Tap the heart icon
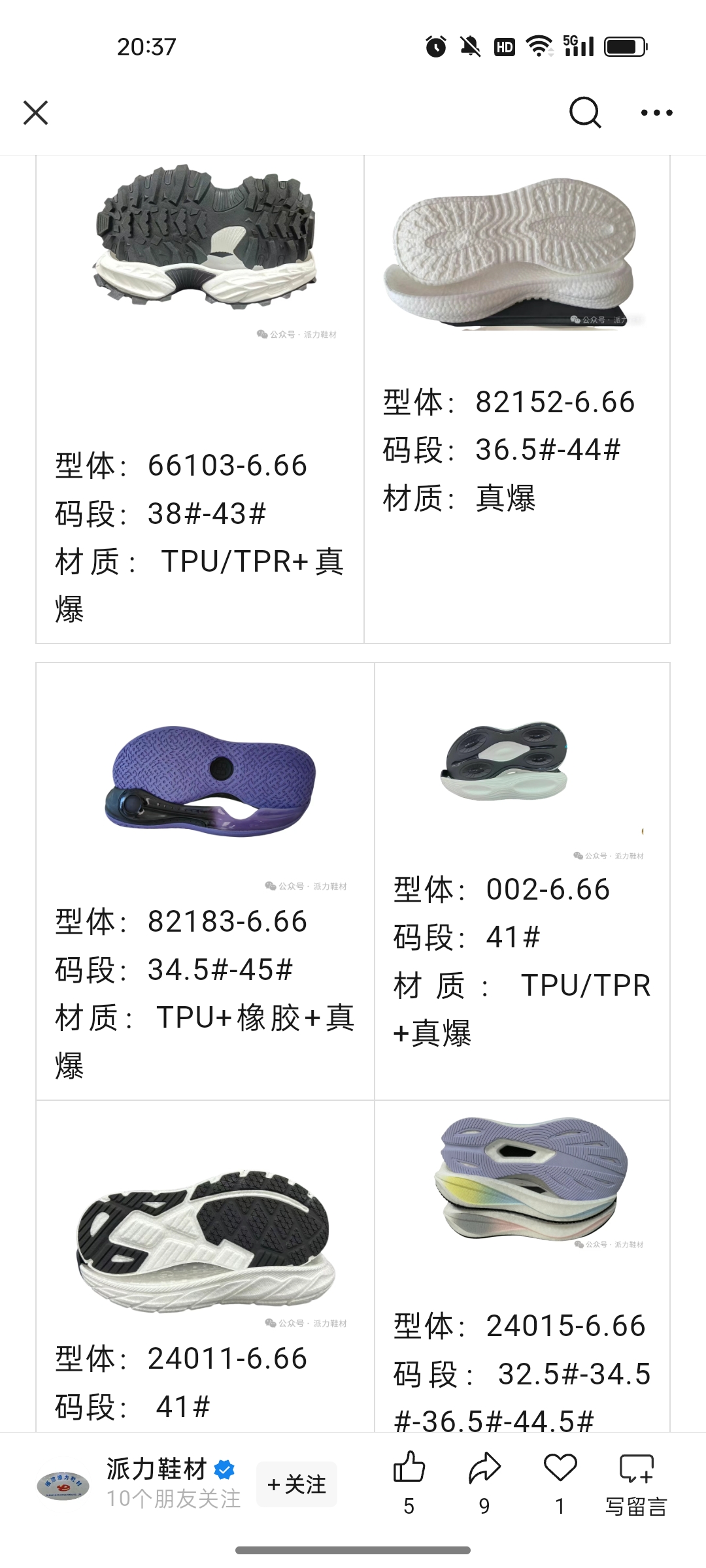 coord(560,1469)
